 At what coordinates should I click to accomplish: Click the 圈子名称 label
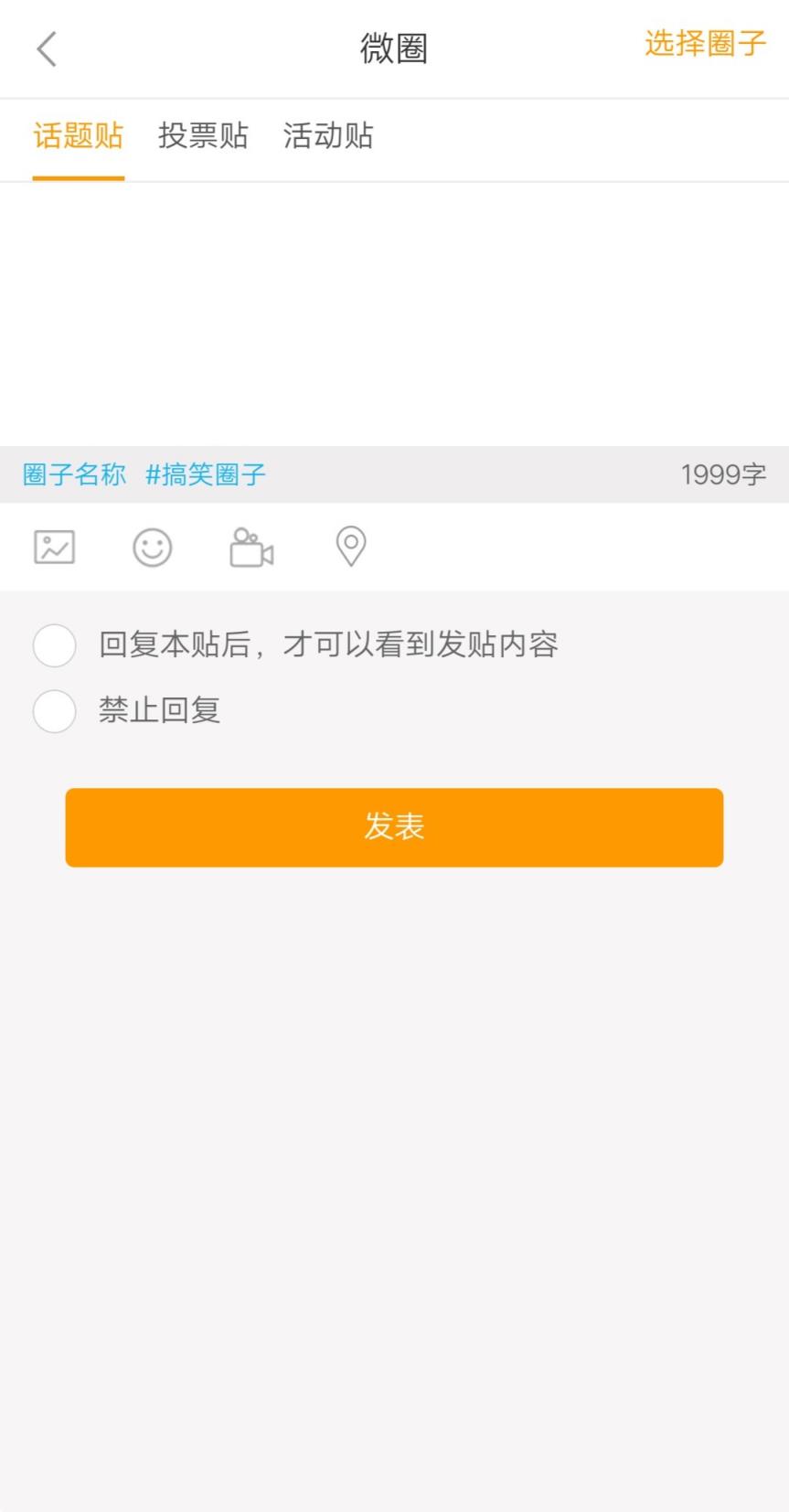[x=75, y=474]
